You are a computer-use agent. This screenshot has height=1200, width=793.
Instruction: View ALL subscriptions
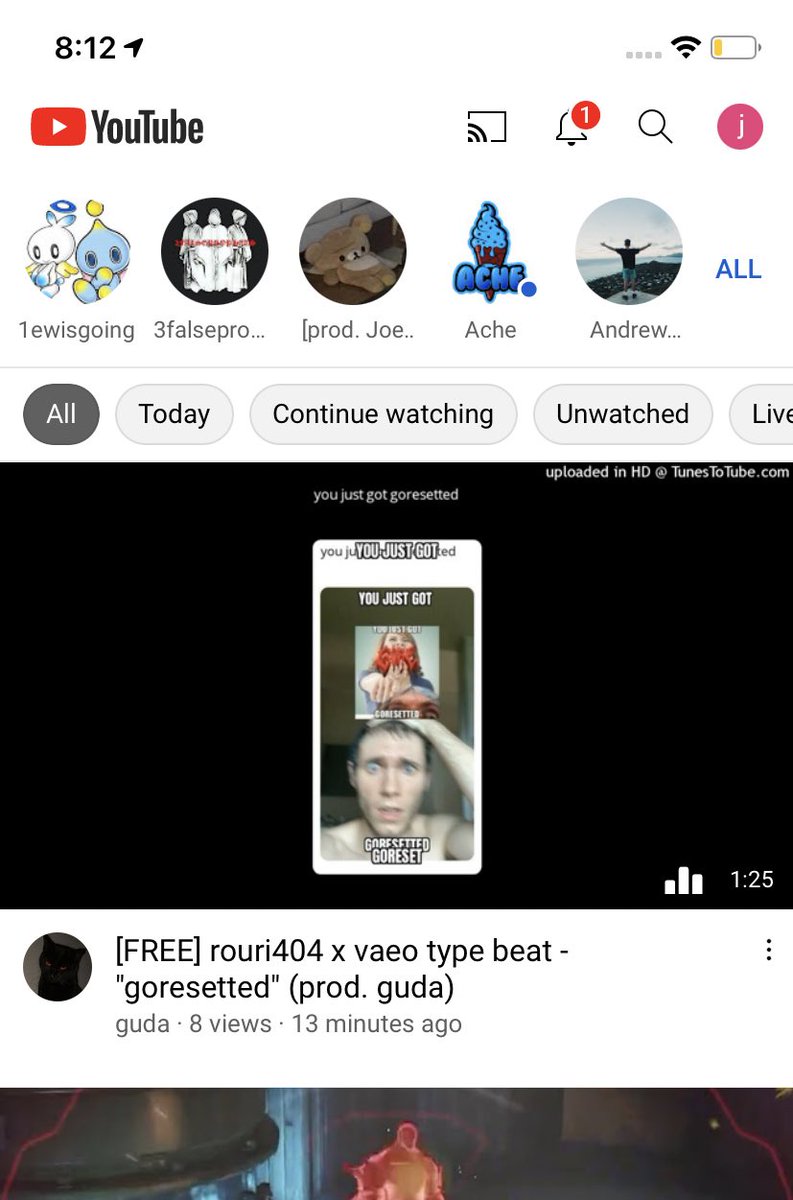[x=738, y=269]
